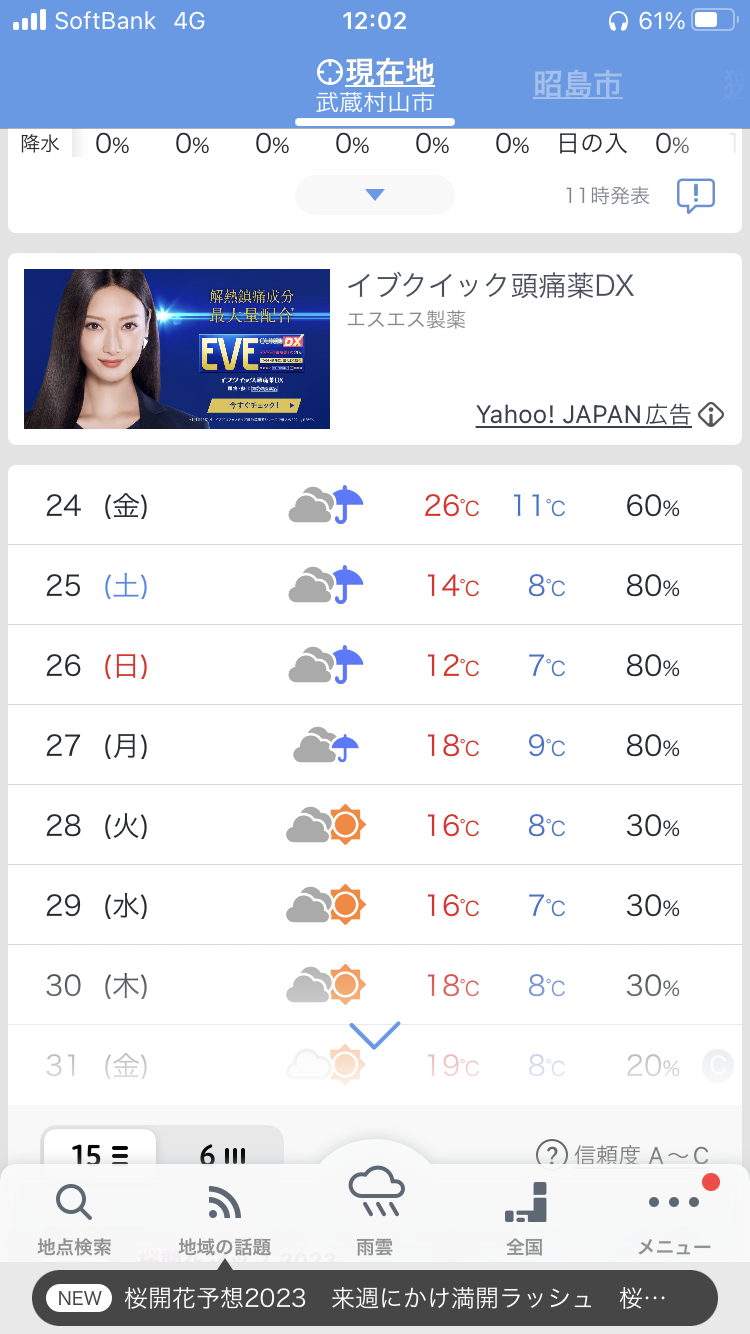The width and height of the screenshot is (750, 1334).
Task: Switch to the 6-day chart view
Action: tap(222, 1154)
